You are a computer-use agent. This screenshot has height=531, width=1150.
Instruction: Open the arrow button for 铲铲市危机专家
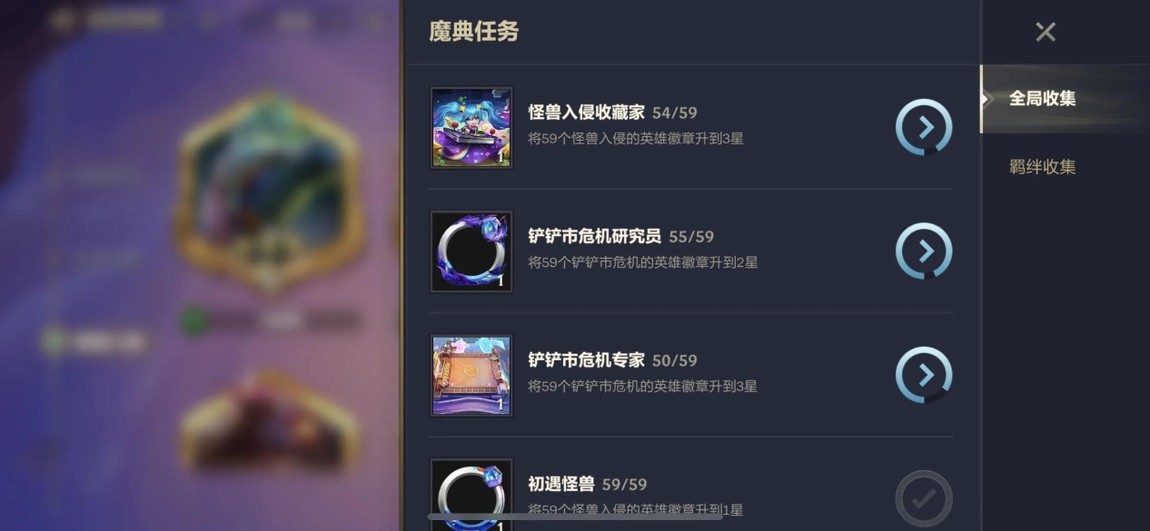(924, 375)
